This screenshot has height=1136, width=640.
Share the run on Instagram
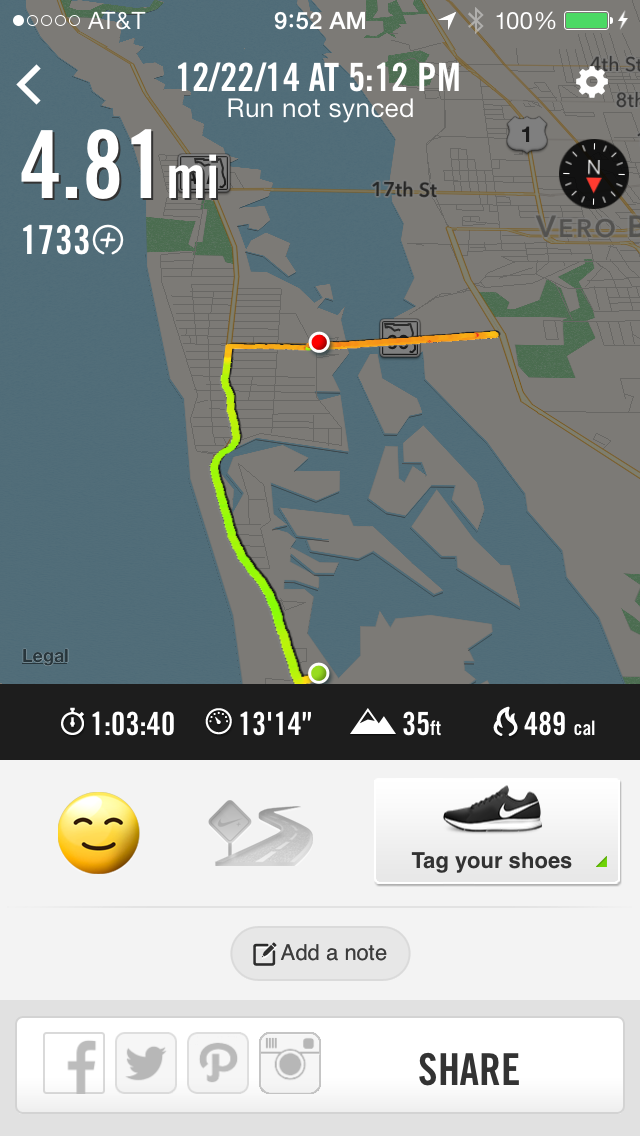290,1063
